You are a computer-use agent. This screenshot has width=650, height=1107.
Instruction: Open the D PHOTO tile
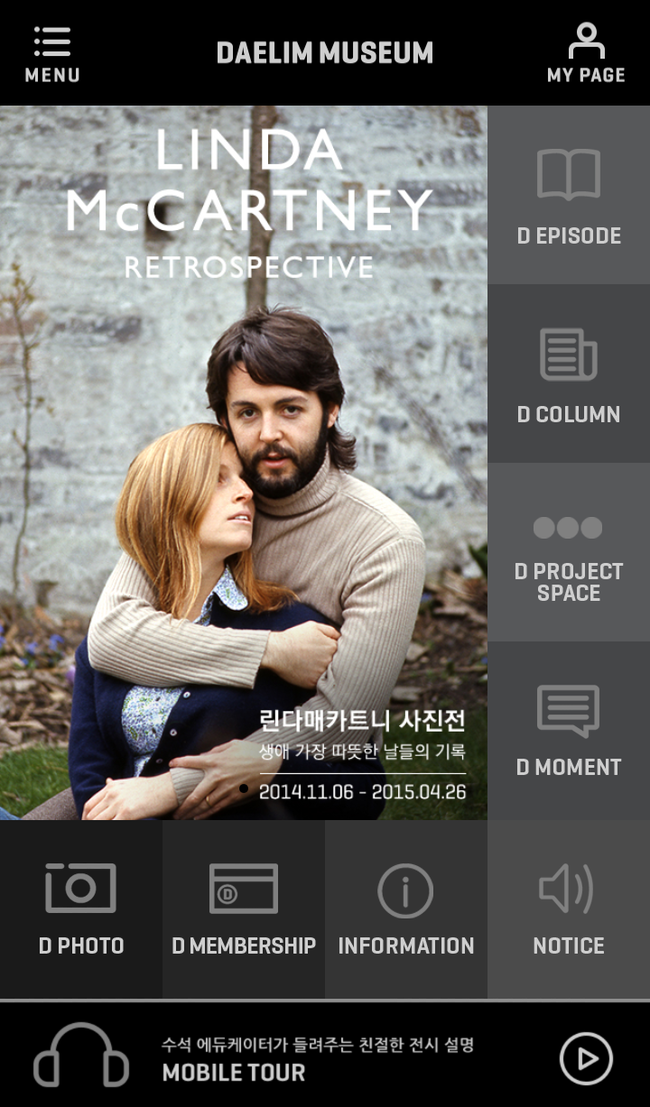[81, 909]
